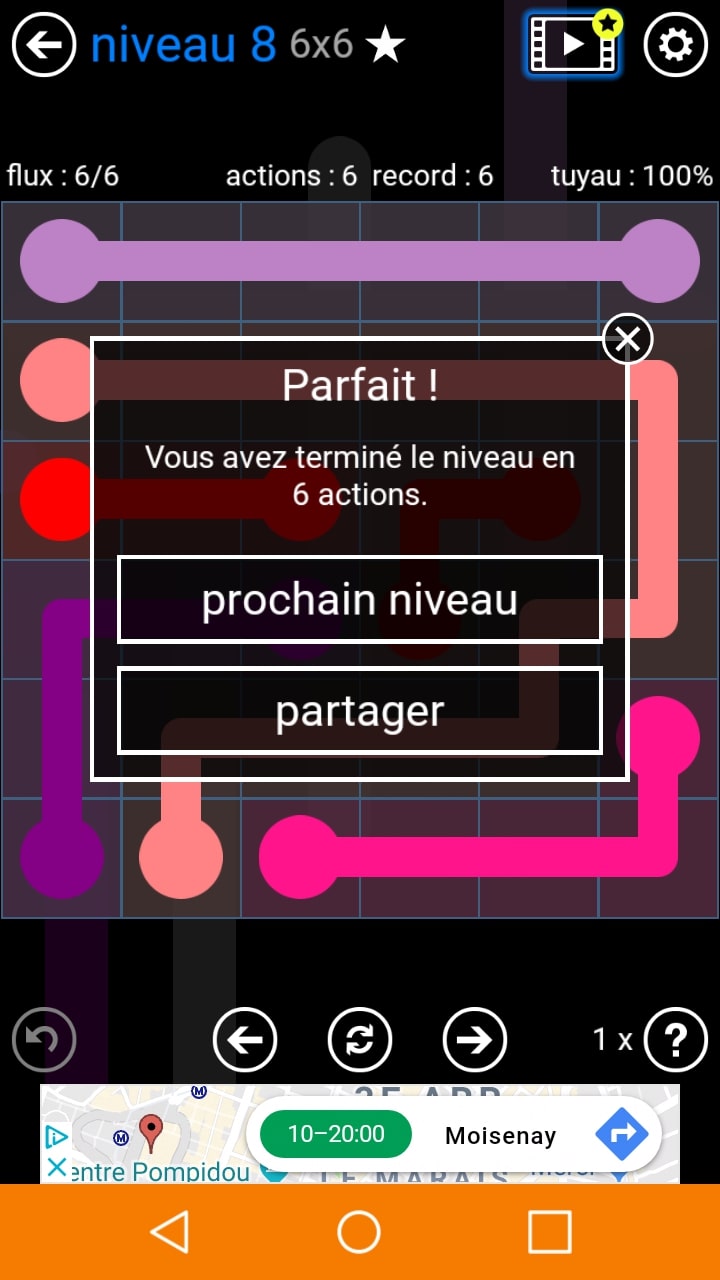The width and height of the screenshot is (720, 1280).
Task: Tap the back arrow next to niveau 8
Action: [44, 45]
